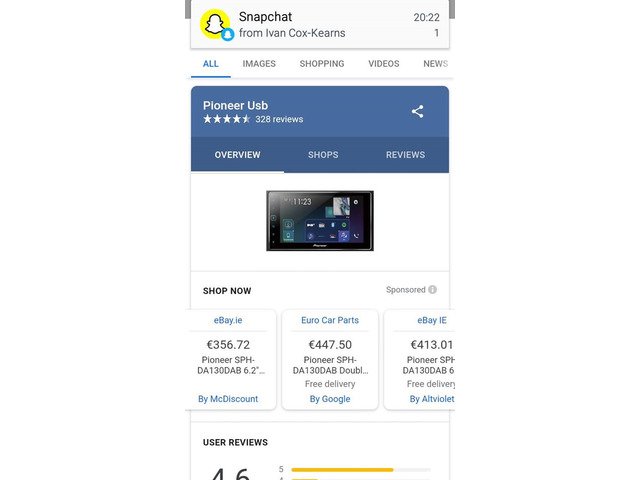Select the Overview product tab

click(x=237, y=155)
